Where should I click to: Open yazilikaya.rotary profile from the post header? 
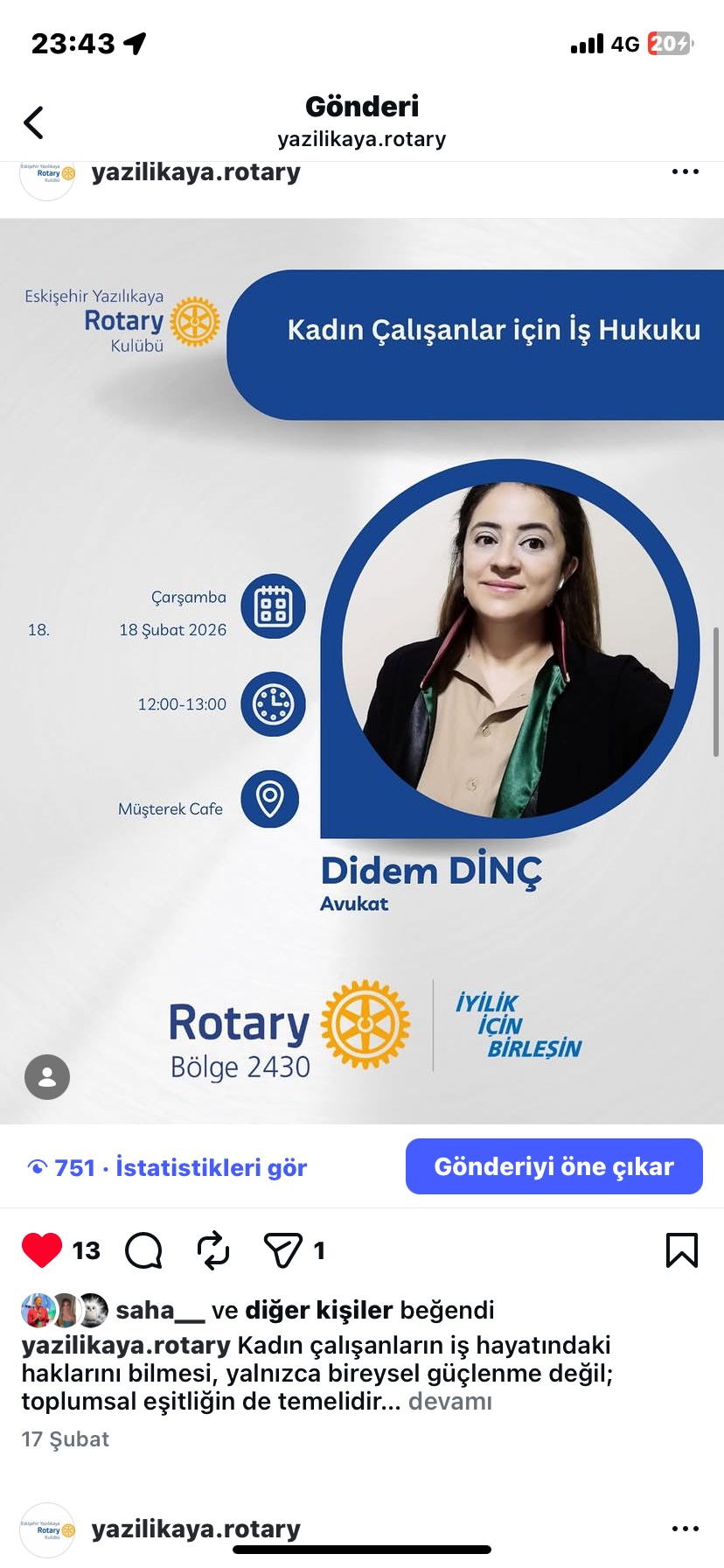point(195,172)
